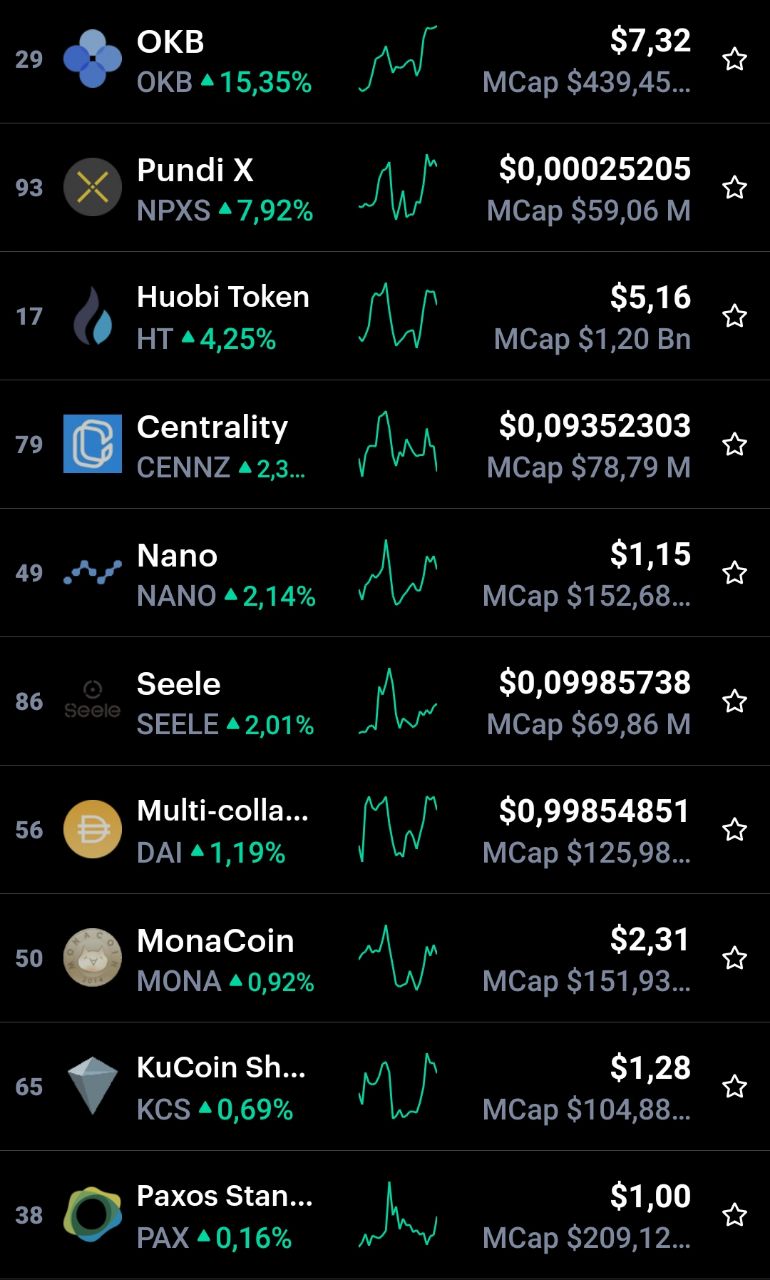Favorite Huobi Token with the star
The width and height of the screenshot is (770, 1280).
pyautogui.click(x=735, y=316)
